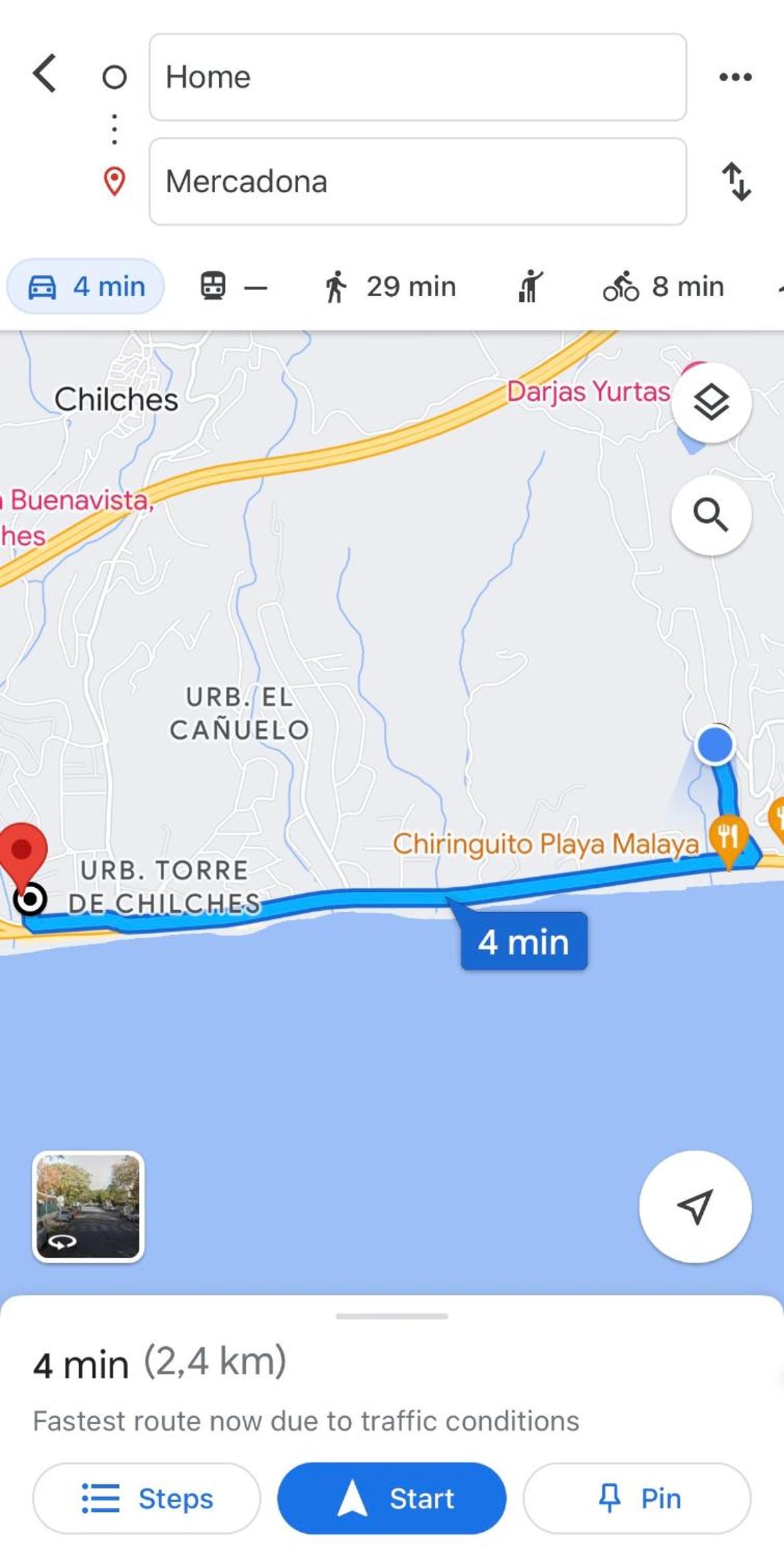Switch to the cycling 8 min mode
Viewport: 784px width, 1558px height.
click(663, 287)
